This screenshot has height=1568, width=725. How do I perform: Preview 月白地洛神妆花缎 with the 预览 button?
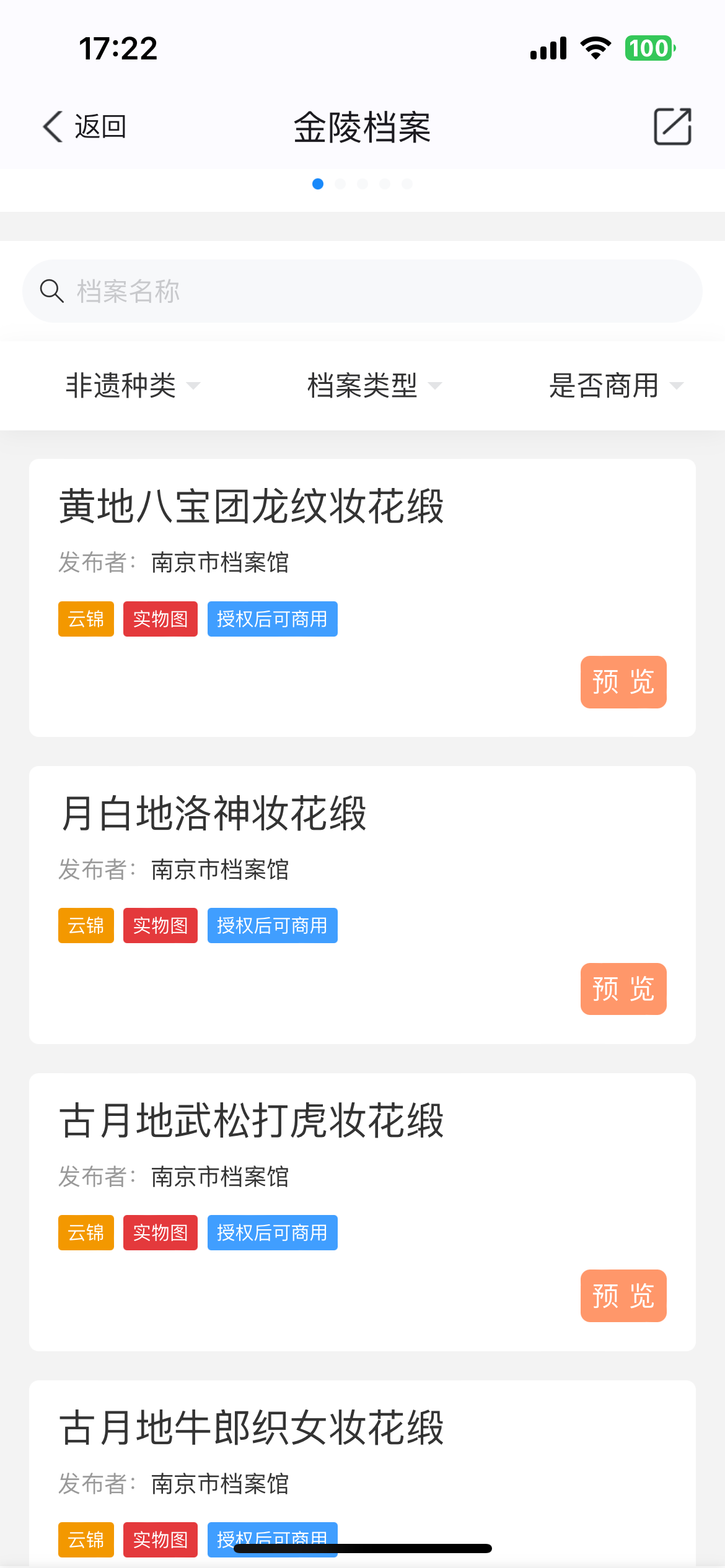pyautogui.click(x=623, y=989)
